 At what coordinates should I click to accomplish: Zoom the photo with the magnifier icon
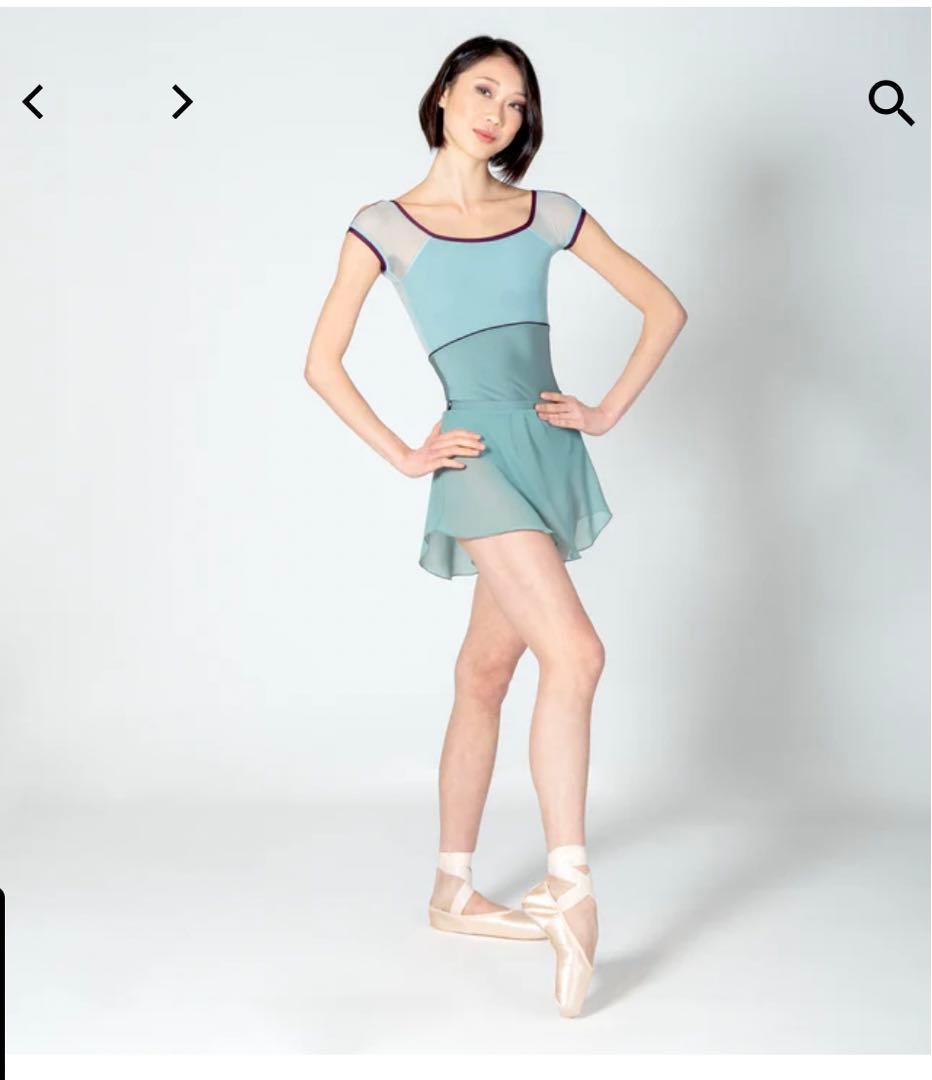point(890,103)
